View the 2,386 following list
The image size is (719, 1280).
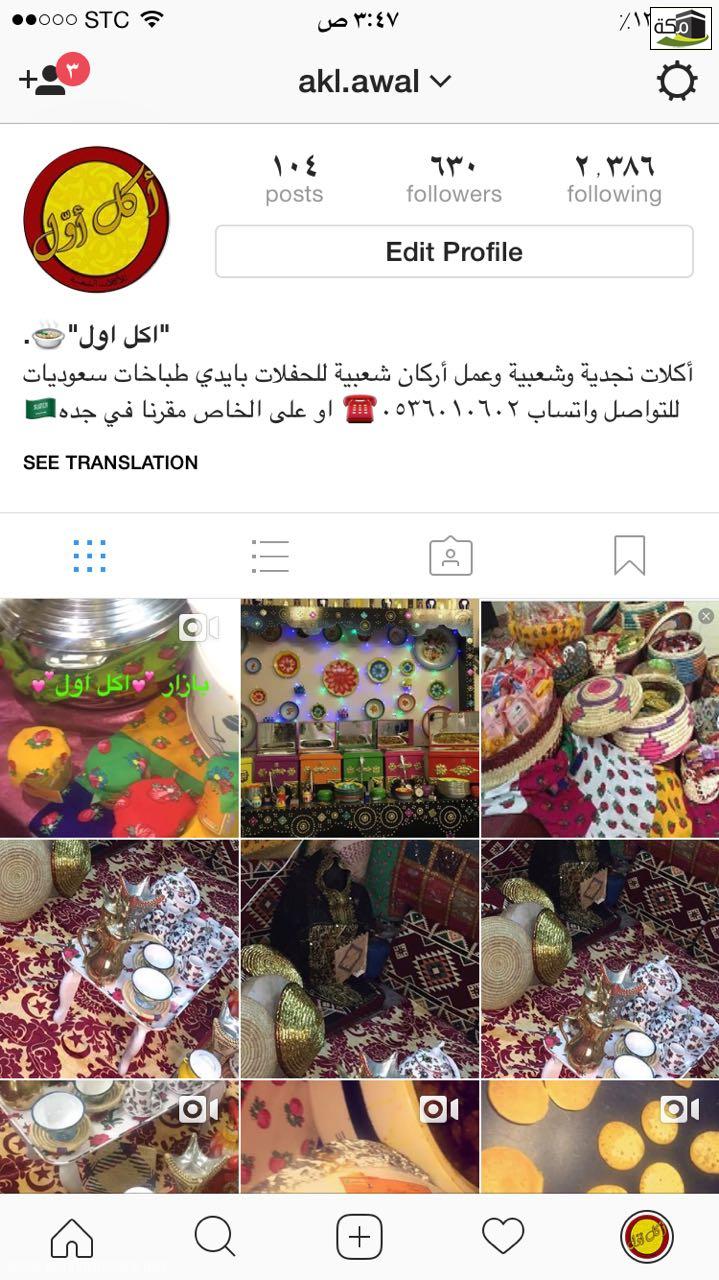pyautogui.click(x=614, y=178)
